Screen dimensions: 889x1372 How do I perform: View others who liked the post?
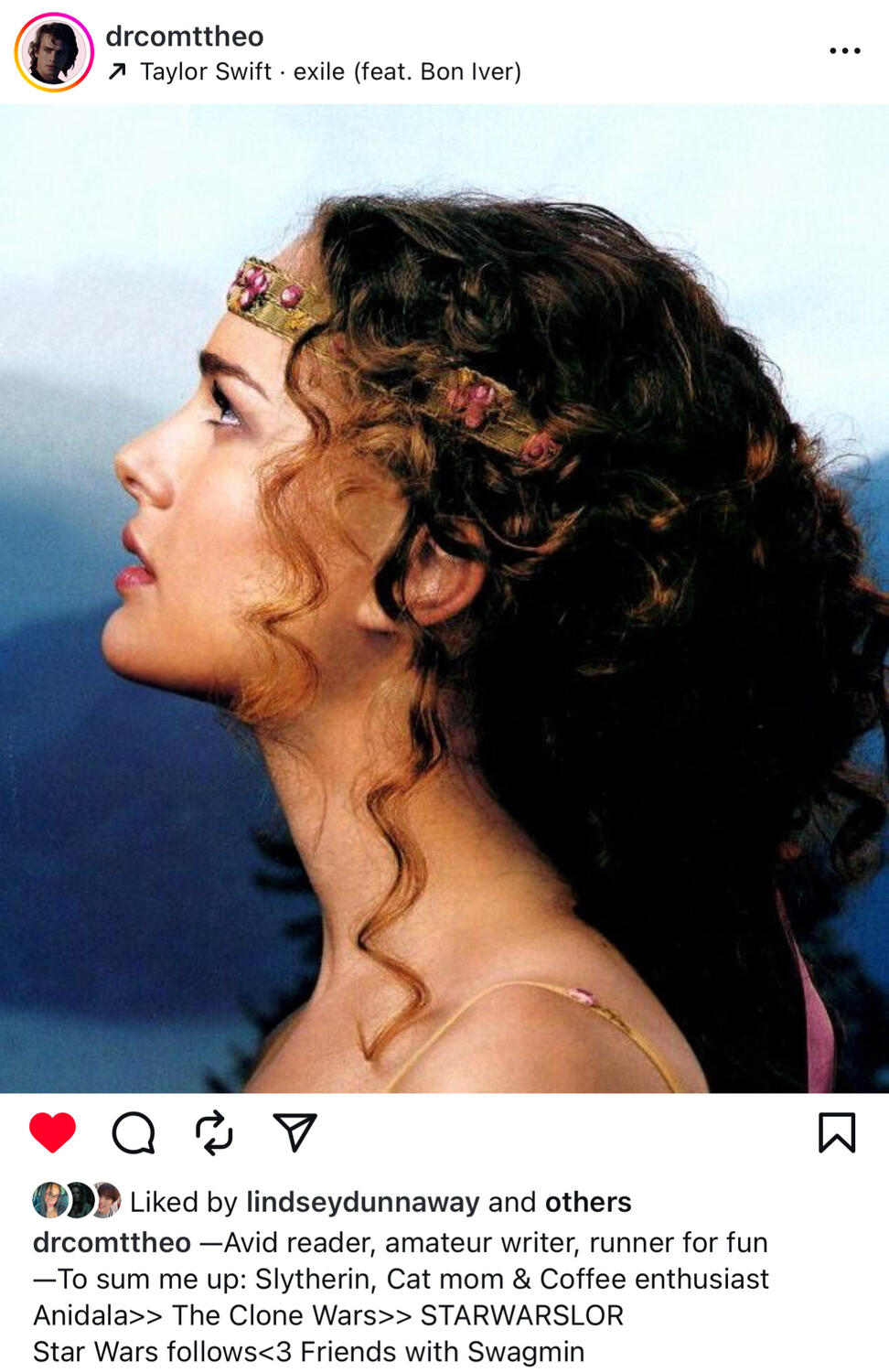588,1202
